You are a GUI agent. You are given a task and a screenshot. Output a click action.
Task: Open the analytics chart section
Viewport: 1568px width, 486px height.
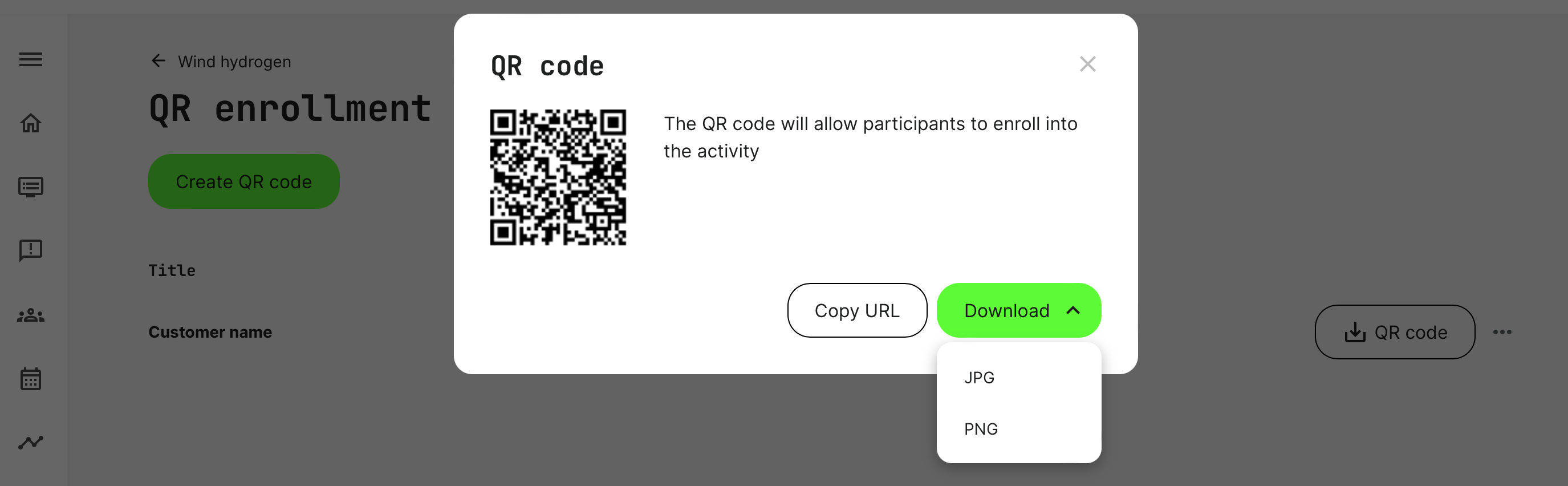coord(30,442)
